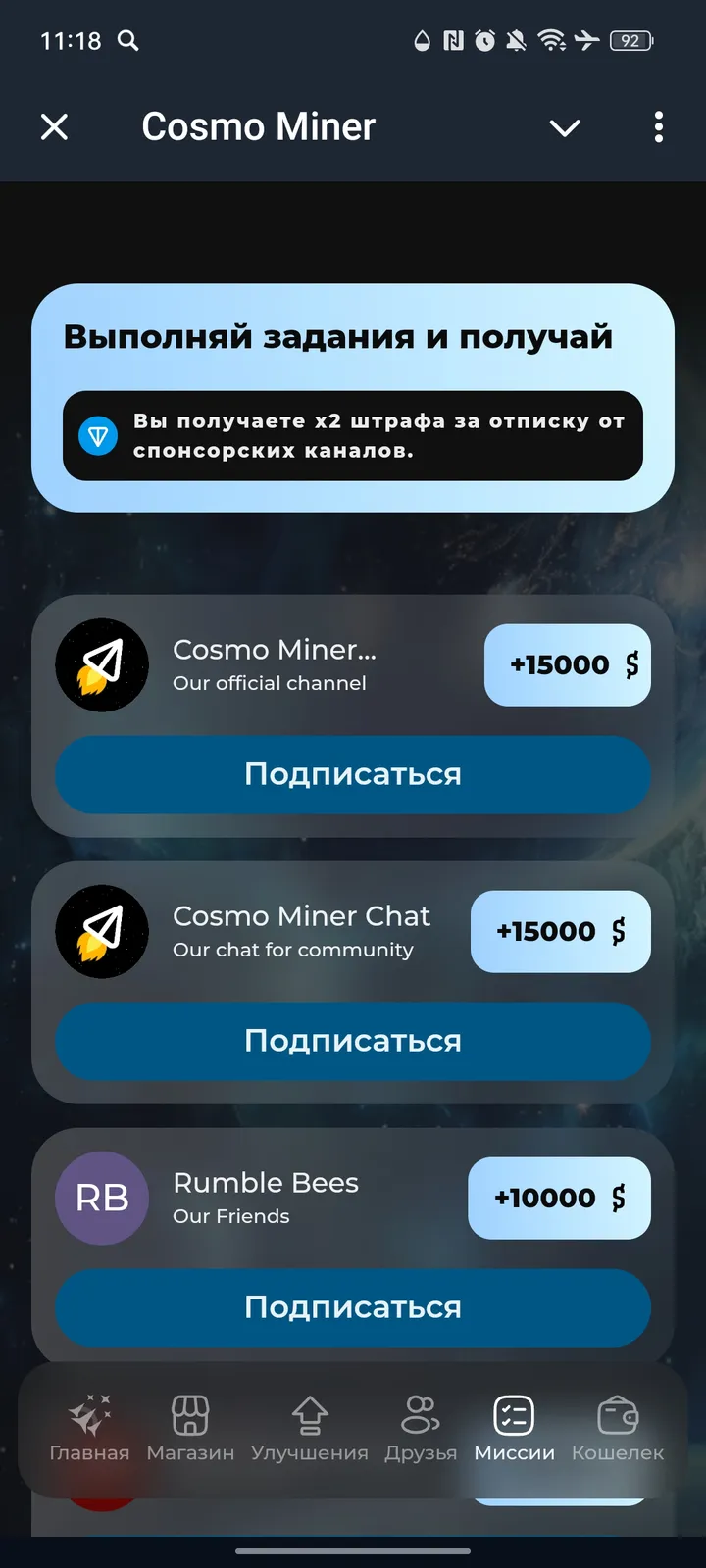Image resolution: width=706 pixels, height=1568 pixels.
Task: Click the Cosmo Miner rocket channel avatar
Action: click(x=102, y=664)
